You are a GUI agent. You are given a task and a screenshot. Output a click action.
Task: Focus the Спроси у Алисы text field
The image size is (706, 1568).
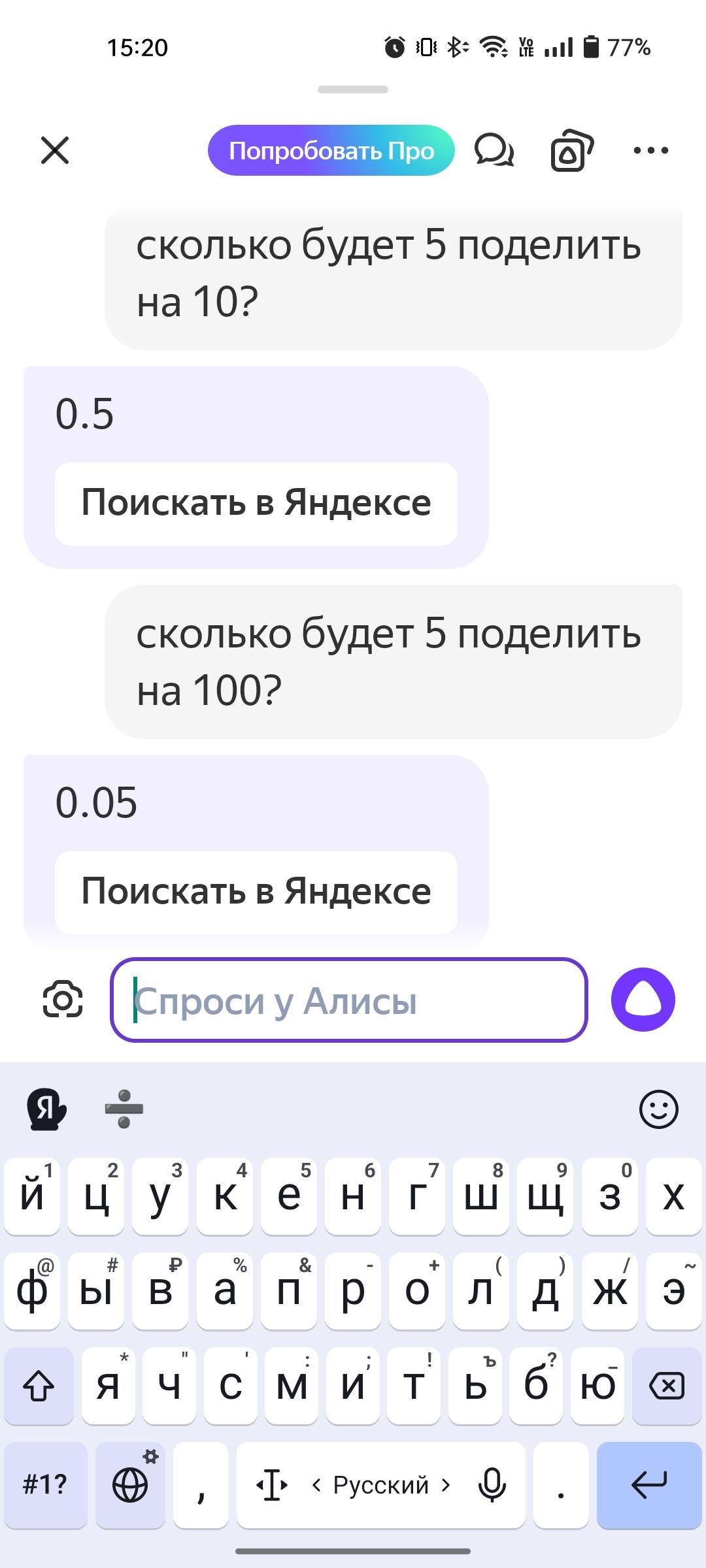(348, 1000)
